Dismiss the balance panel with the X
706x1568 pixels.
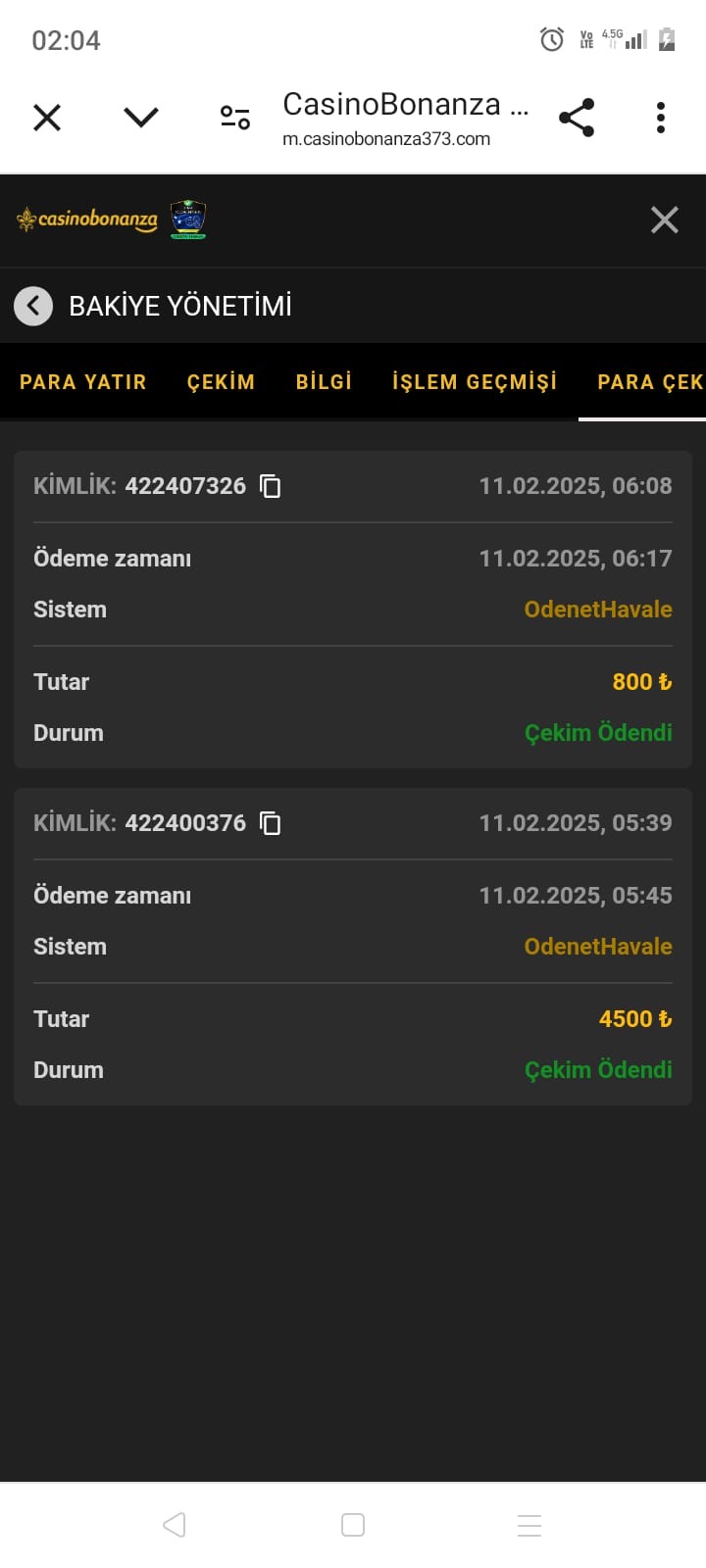[665, 220]
